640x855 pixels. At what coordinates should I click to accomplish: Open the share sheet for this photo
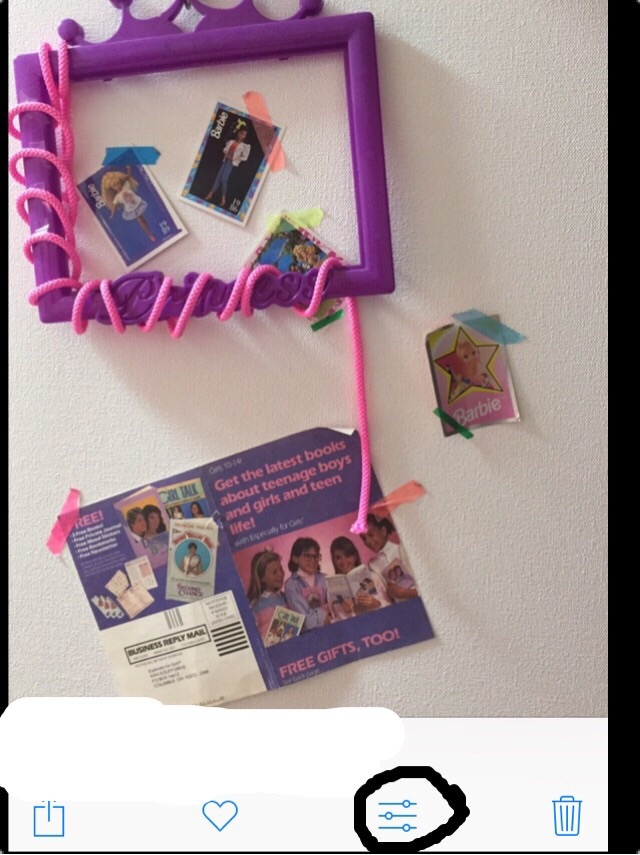(48, 818)
